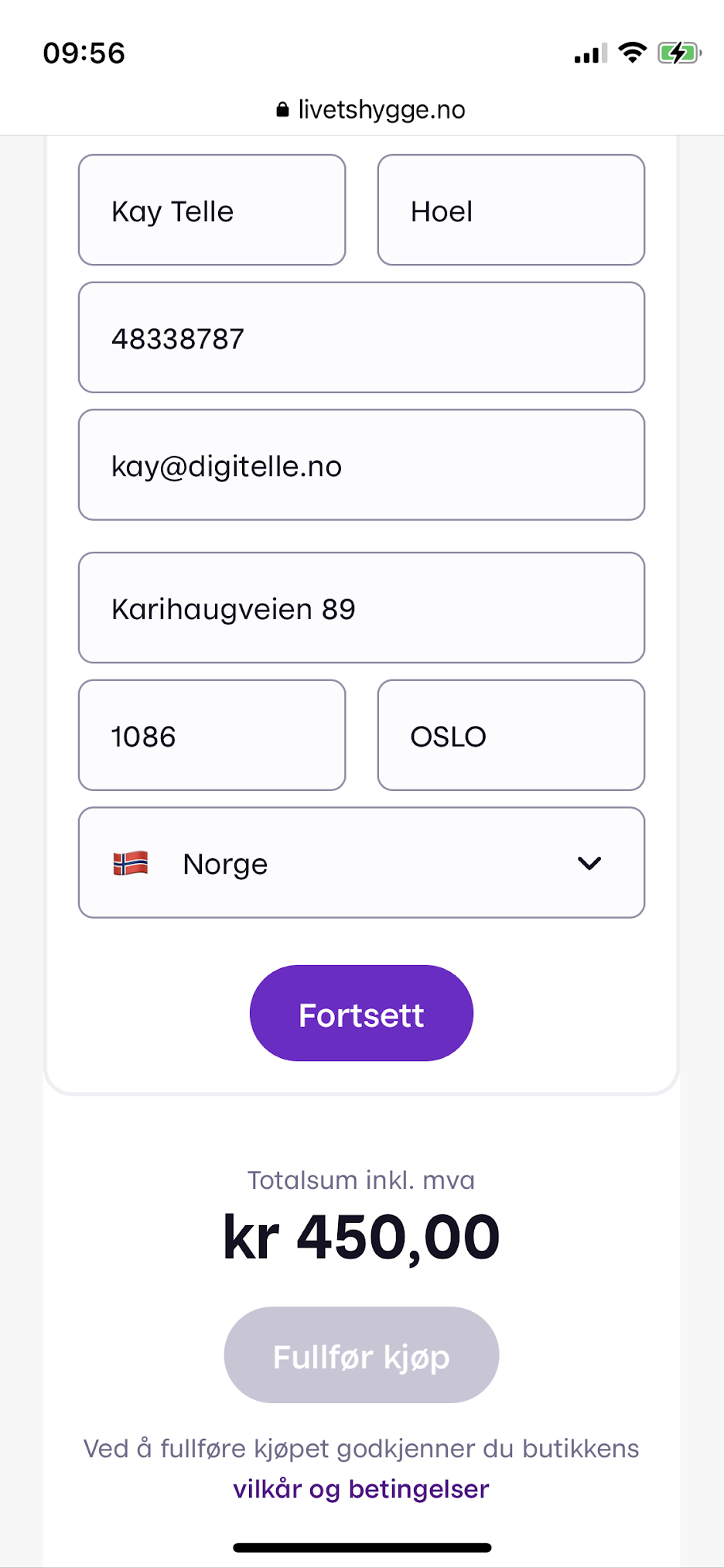Open the vilkår og betingelser link

[361, 1489]
